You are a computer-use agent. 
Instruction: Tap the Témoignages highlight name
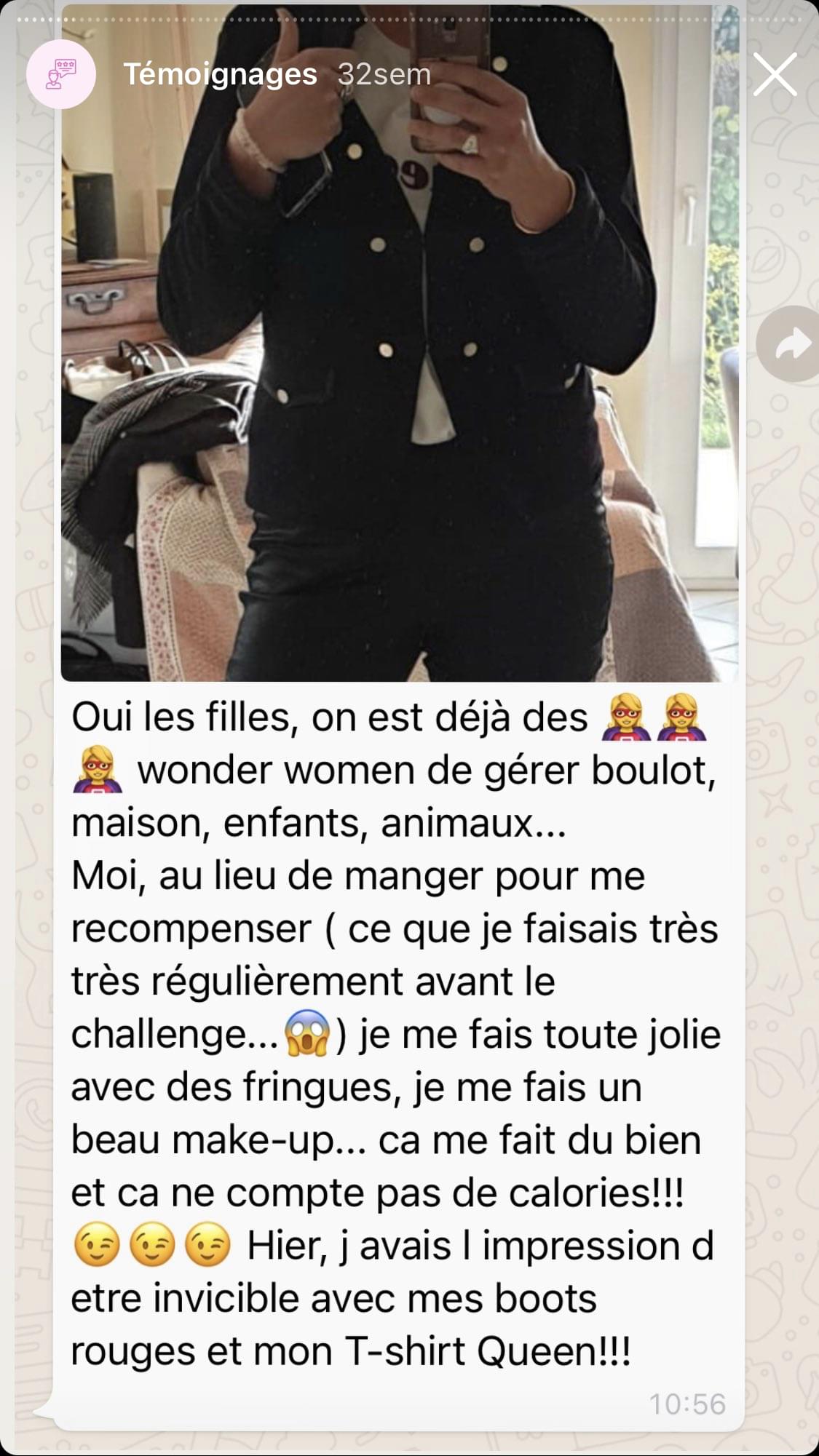point(220,74)
